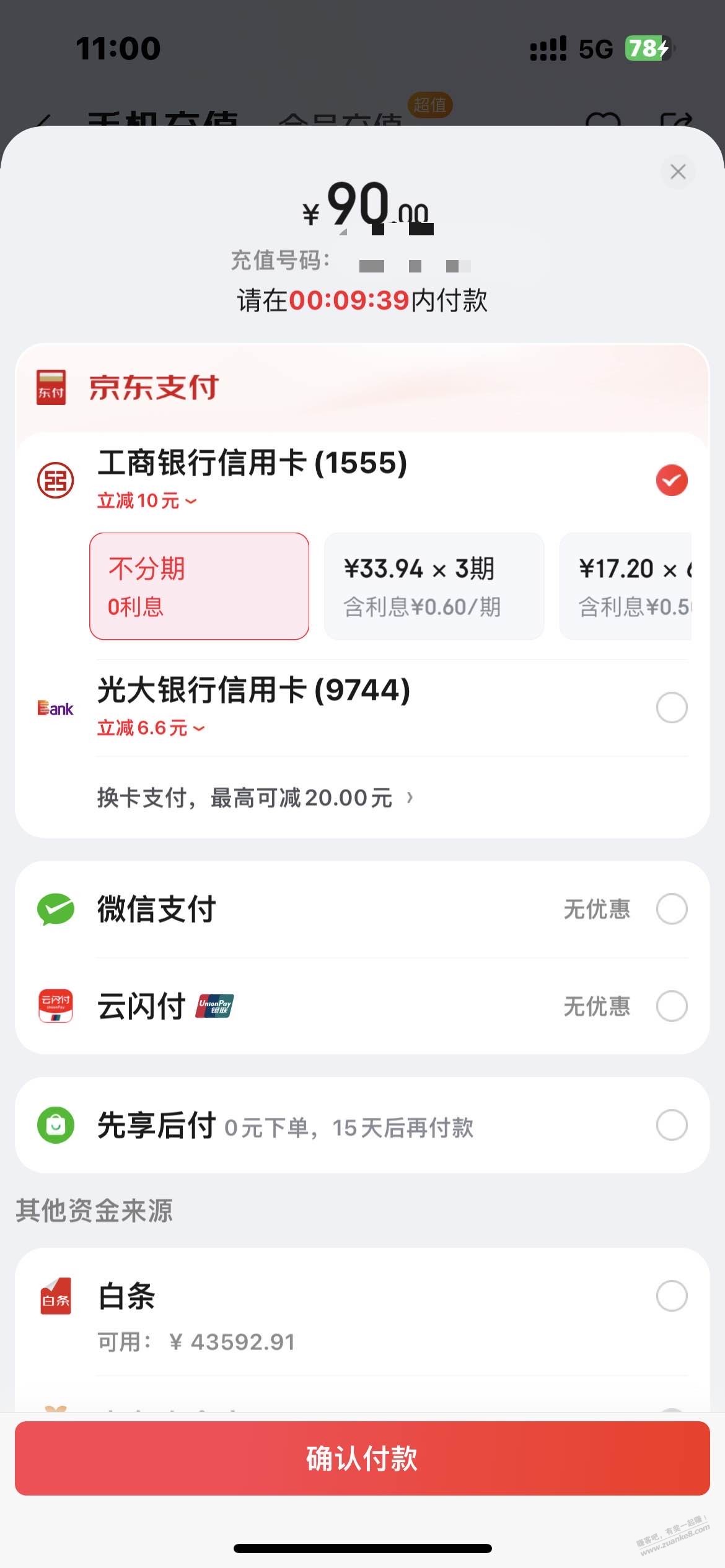
Task: Click the WeChat Pay green icon
Action: [x=55, y=909]
